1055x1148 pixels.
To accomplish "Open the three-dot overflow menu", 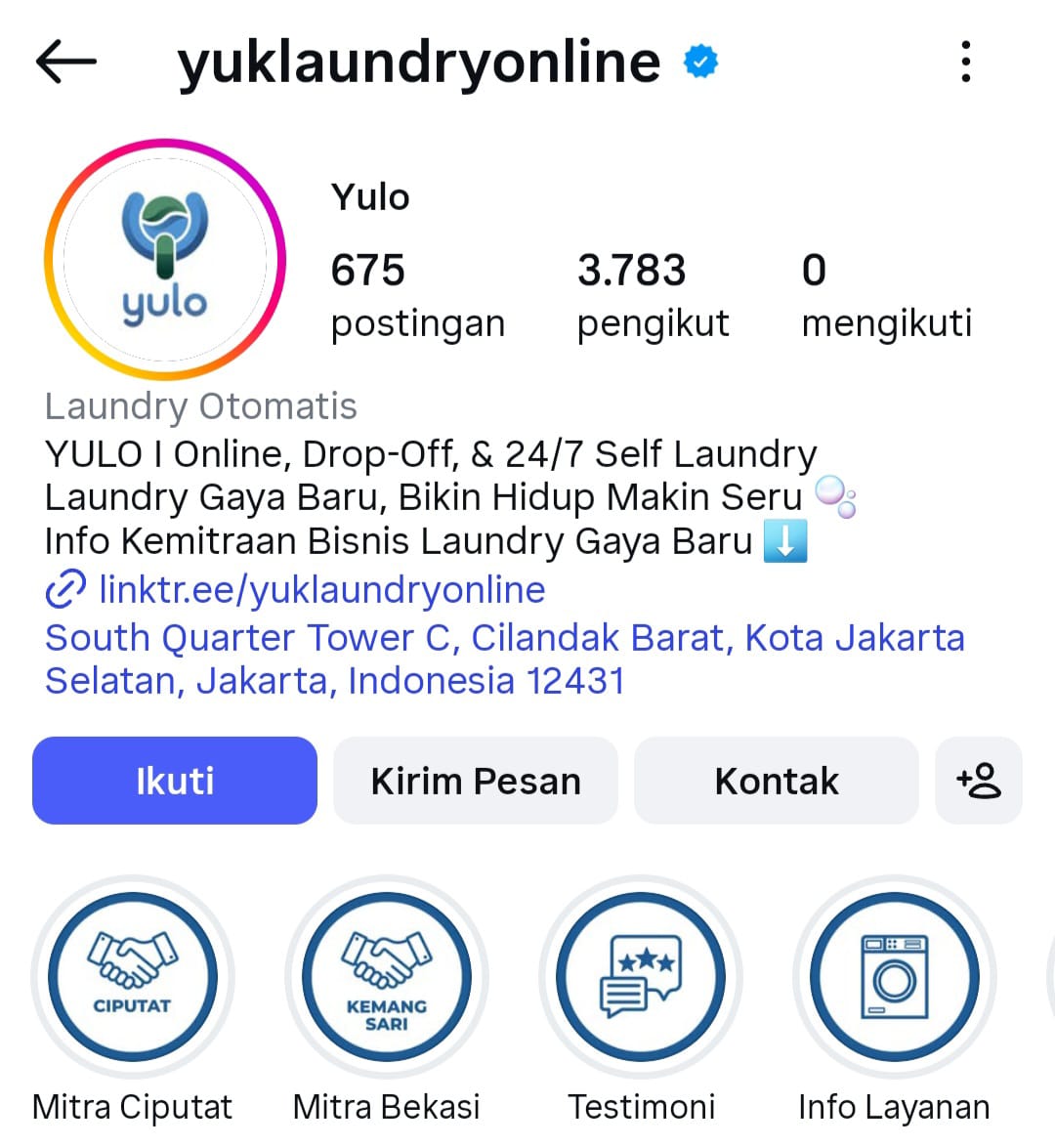I will pos(965,62).
